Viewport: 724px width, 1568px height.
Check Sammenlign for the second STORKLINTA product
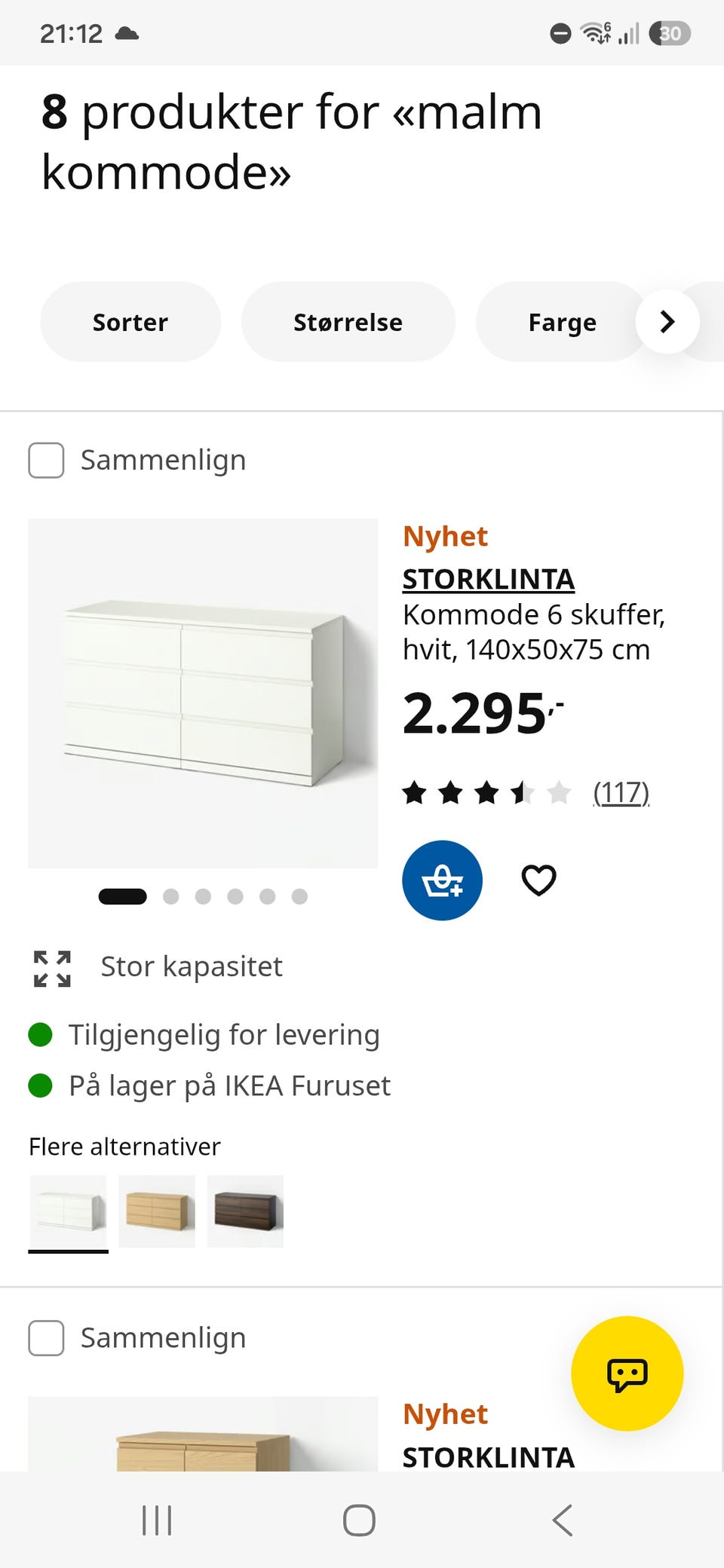(46, 1338)
